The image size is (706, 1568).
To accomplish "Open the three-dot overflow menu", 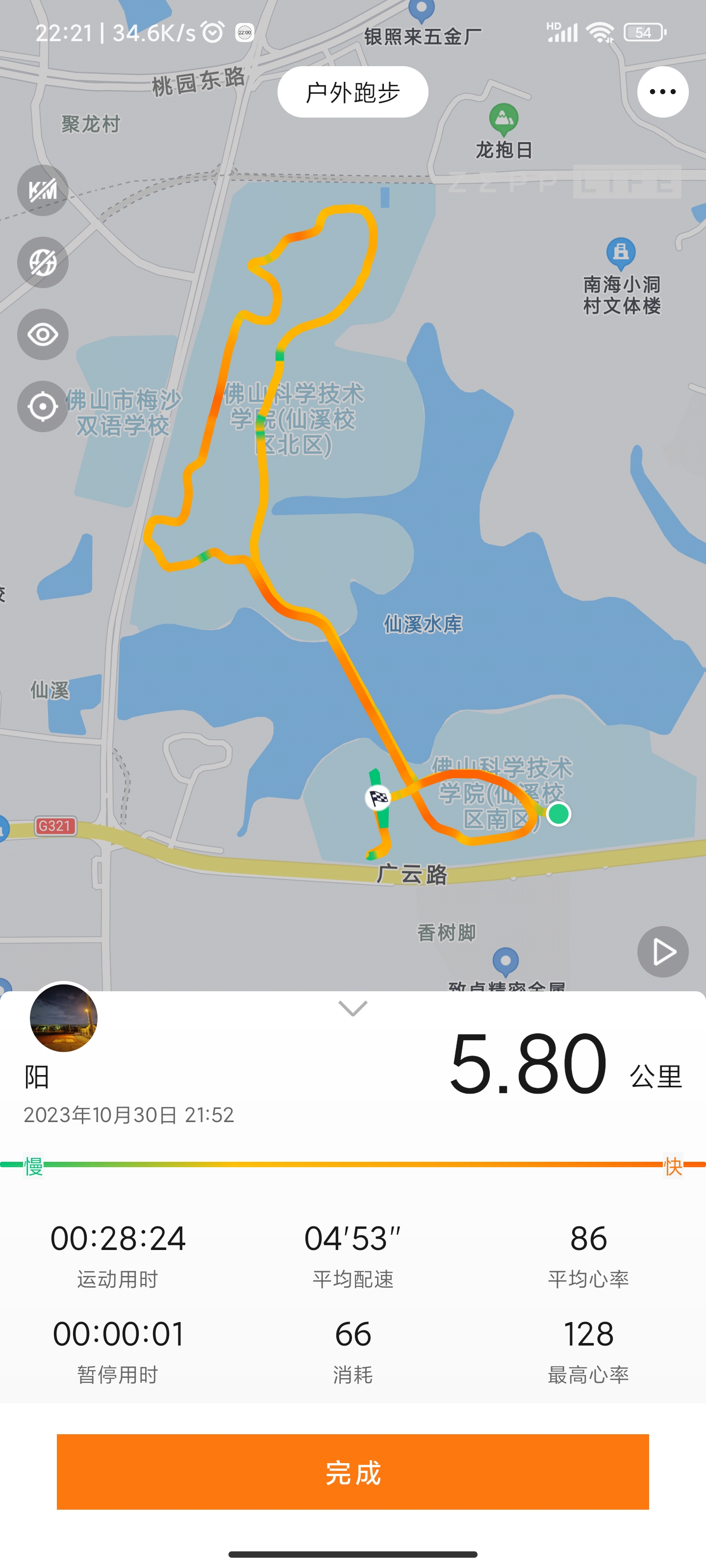I will click(663, 92).
